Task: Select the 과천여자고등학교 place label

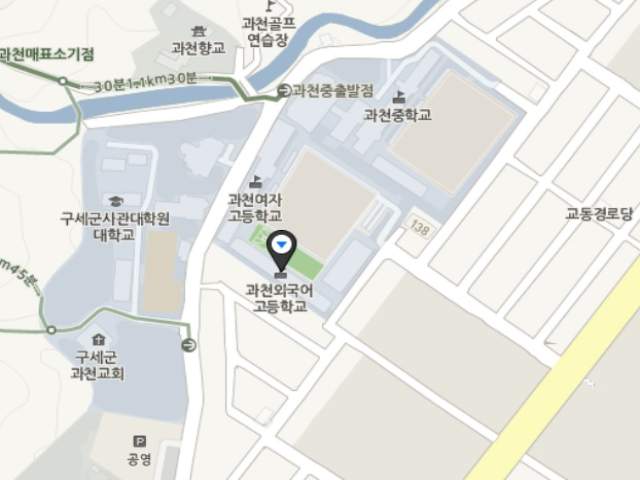Action: (255, 208)
